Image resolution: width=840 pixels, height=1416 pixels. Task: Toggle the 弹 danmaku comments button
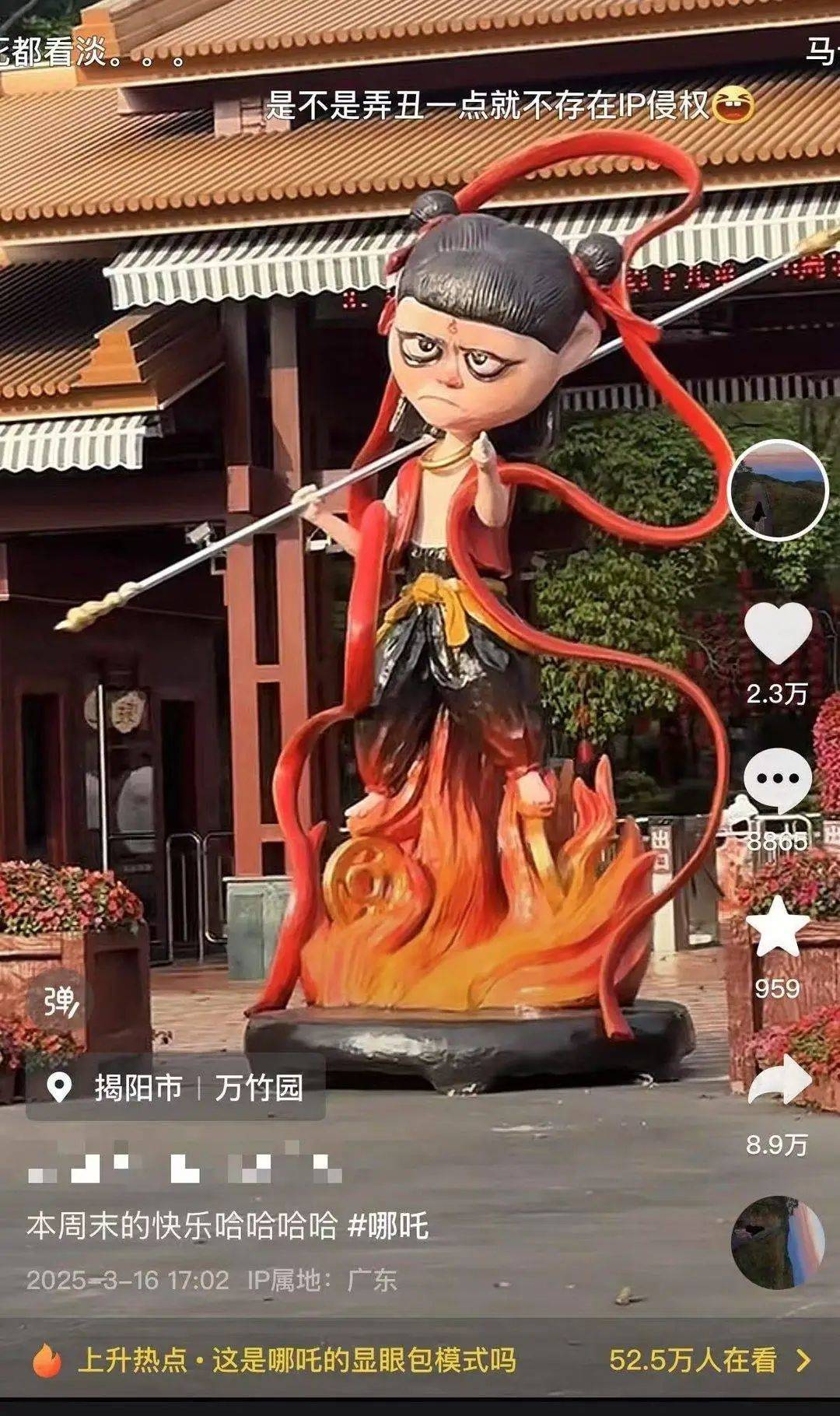(60, 1003)
